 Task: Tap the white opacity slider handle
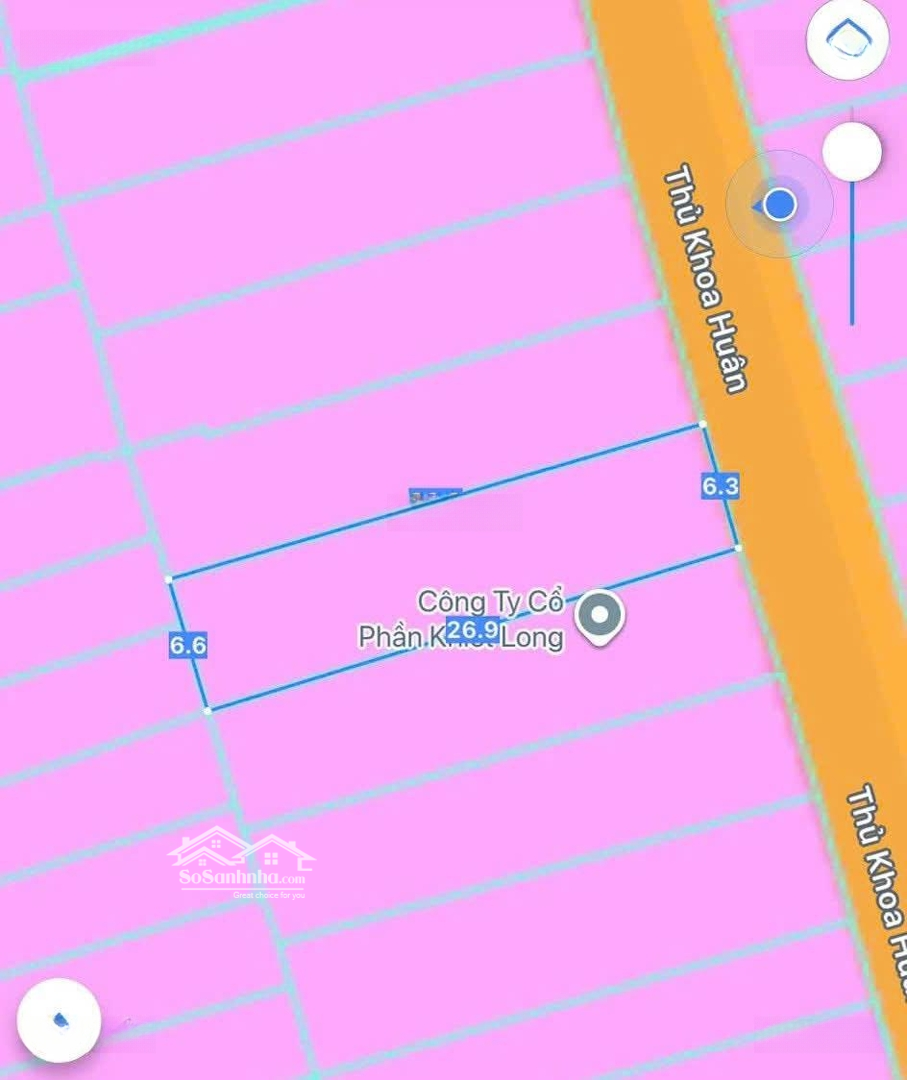click(x=852, y=152)
